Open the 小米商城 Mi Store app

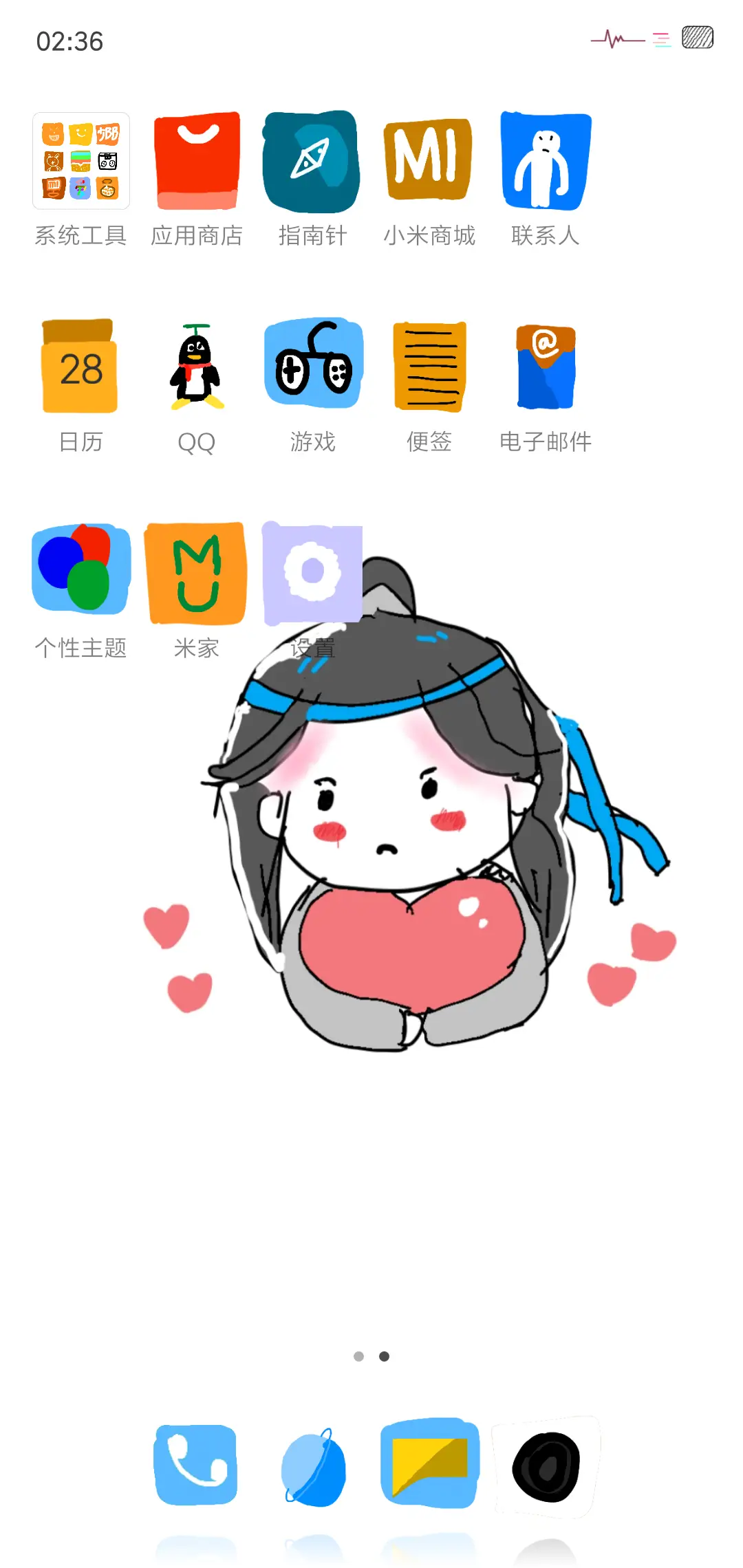pos(428,162)
